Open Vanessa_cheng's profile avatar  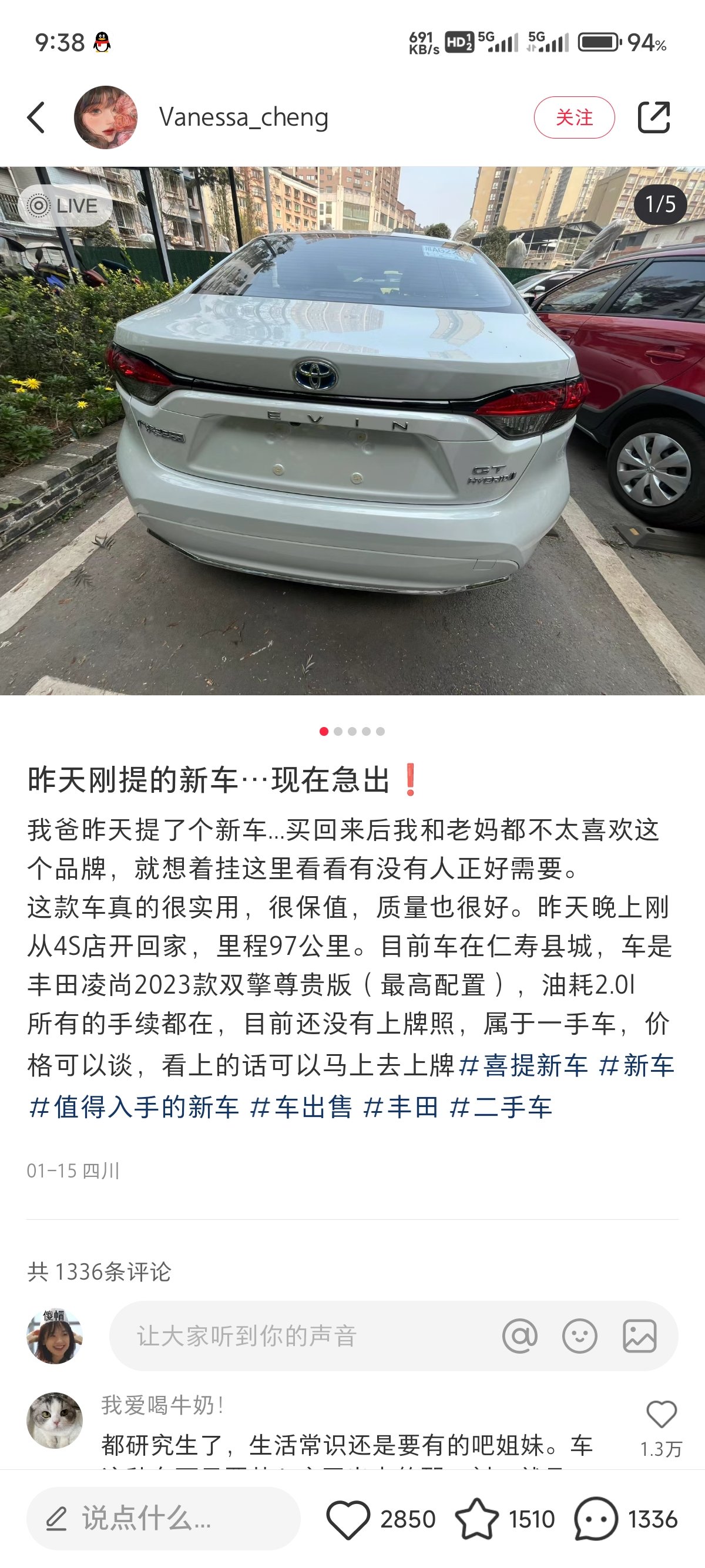tap(105, 117)
